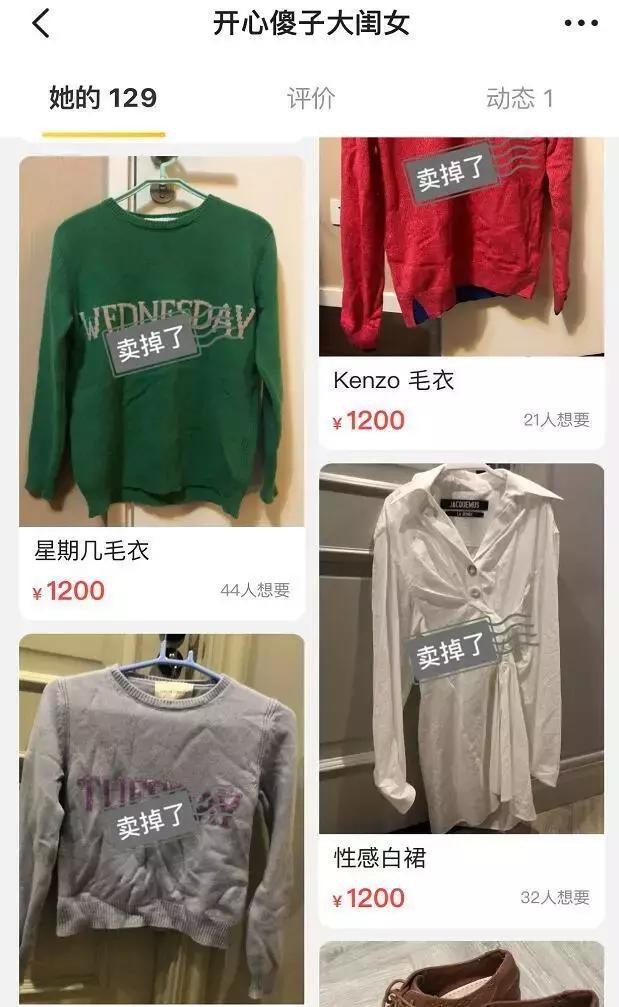The width and height of the screenshot is (619, 1007).
Task: Select the 她的 129 tab
Action: 103,98
